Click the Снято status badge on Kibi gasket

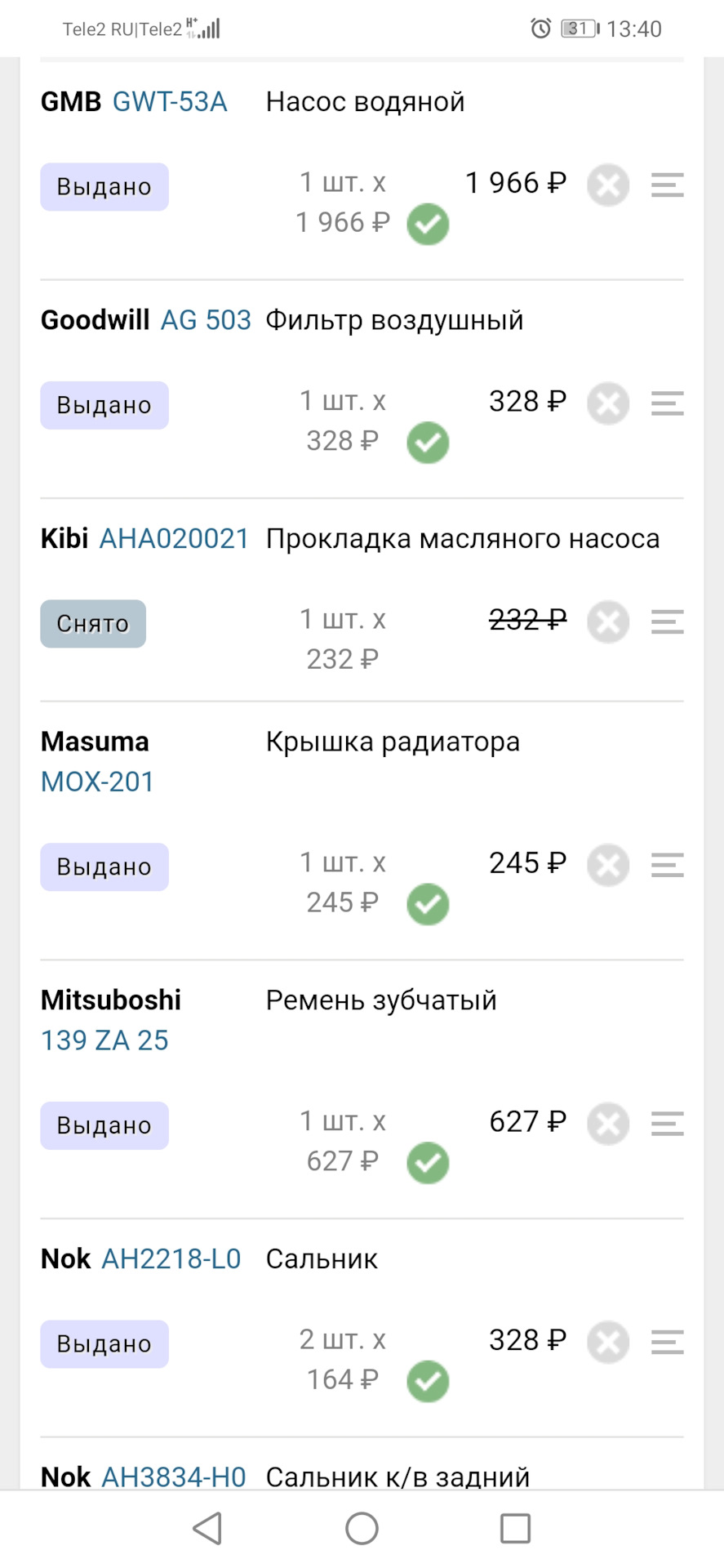pyautogui.click(x=92, y=623)
